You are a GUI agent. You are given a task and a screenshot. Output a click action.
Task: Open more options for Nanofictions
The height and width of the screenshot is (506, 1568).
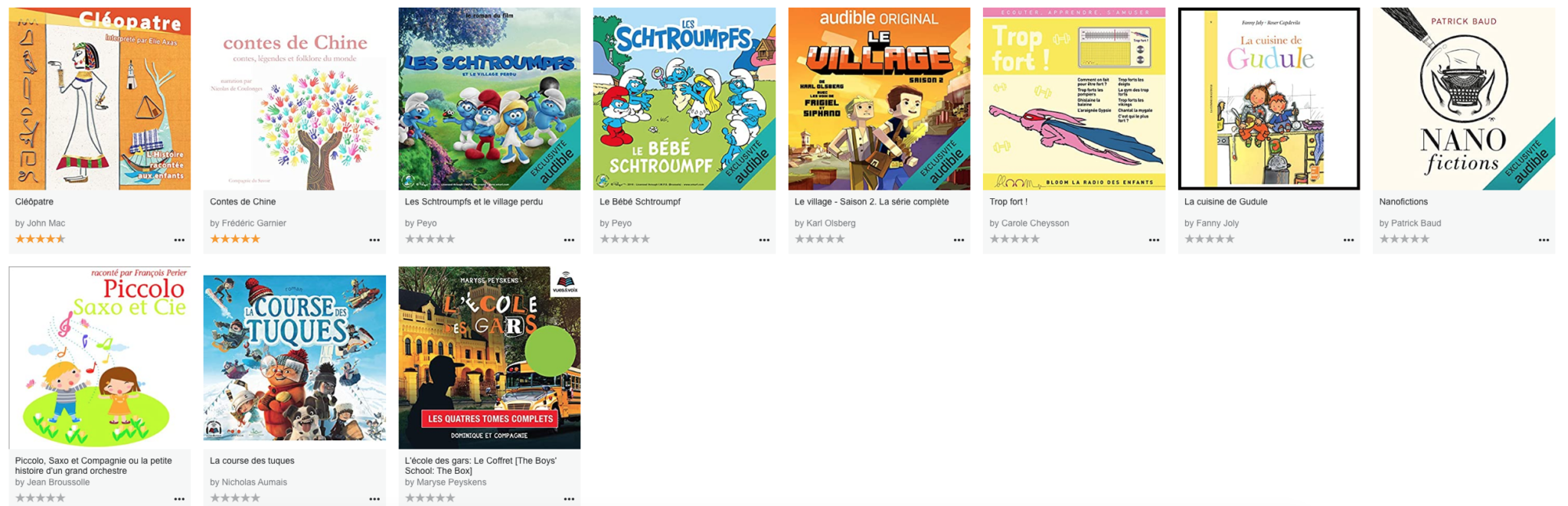click(x=1543, y=240)
